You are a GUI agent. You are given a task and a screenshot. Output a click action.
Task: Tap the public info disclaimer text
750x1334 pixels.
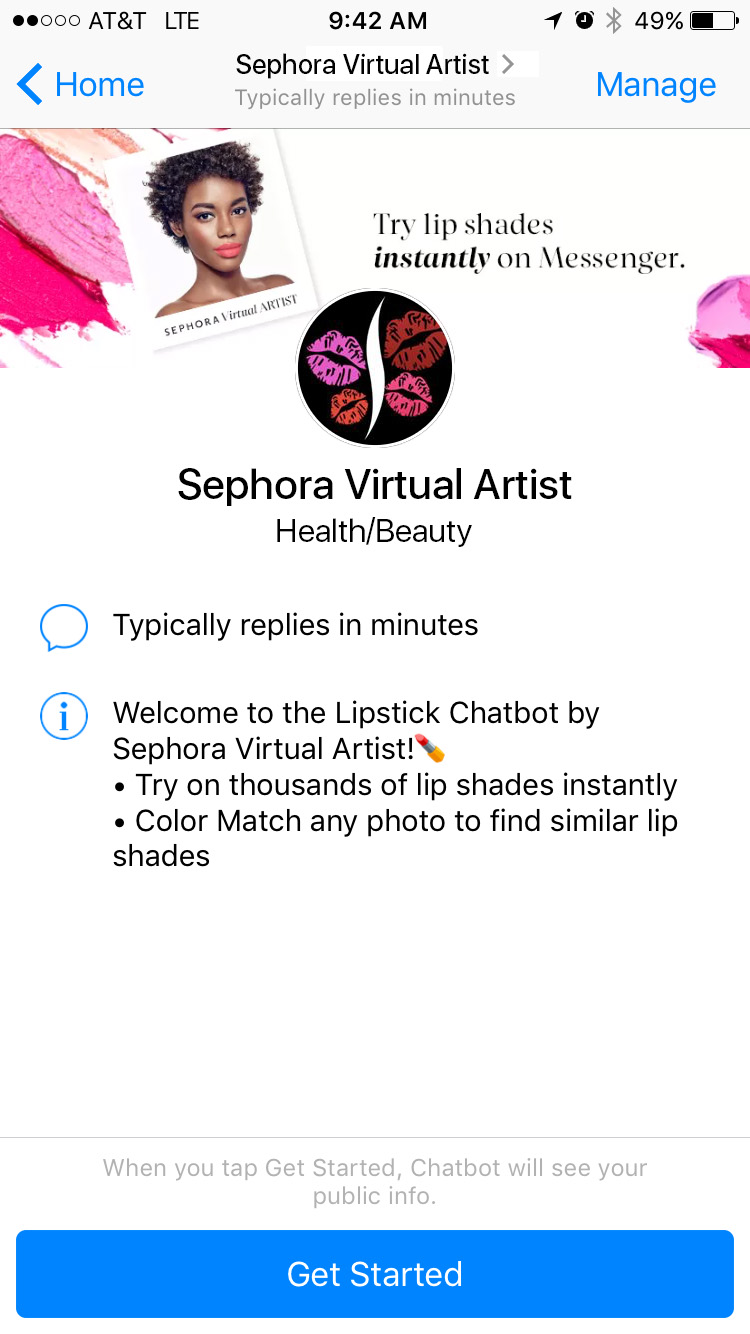[375, 1182]
